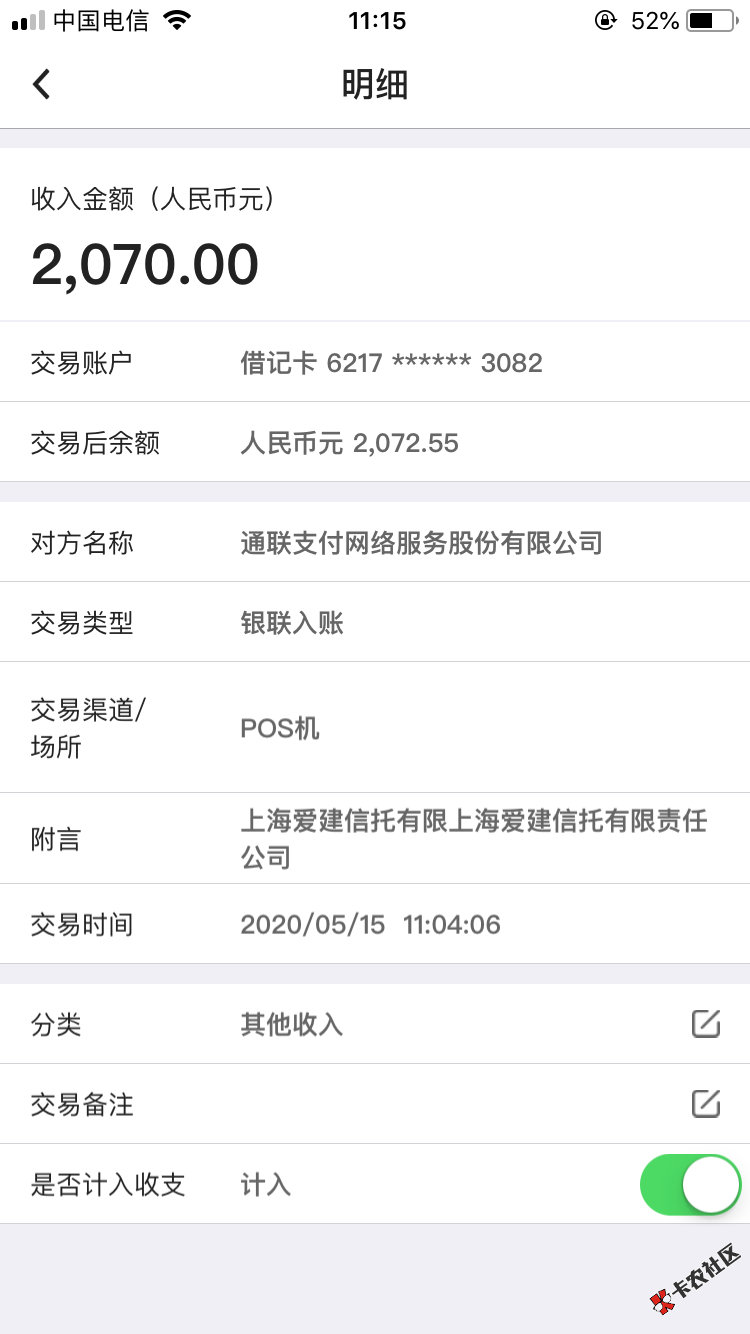The width and height of the screenshot is (750, 1334).
Task: Edit the 分类 category field
Action: (x=706, y=1024)
